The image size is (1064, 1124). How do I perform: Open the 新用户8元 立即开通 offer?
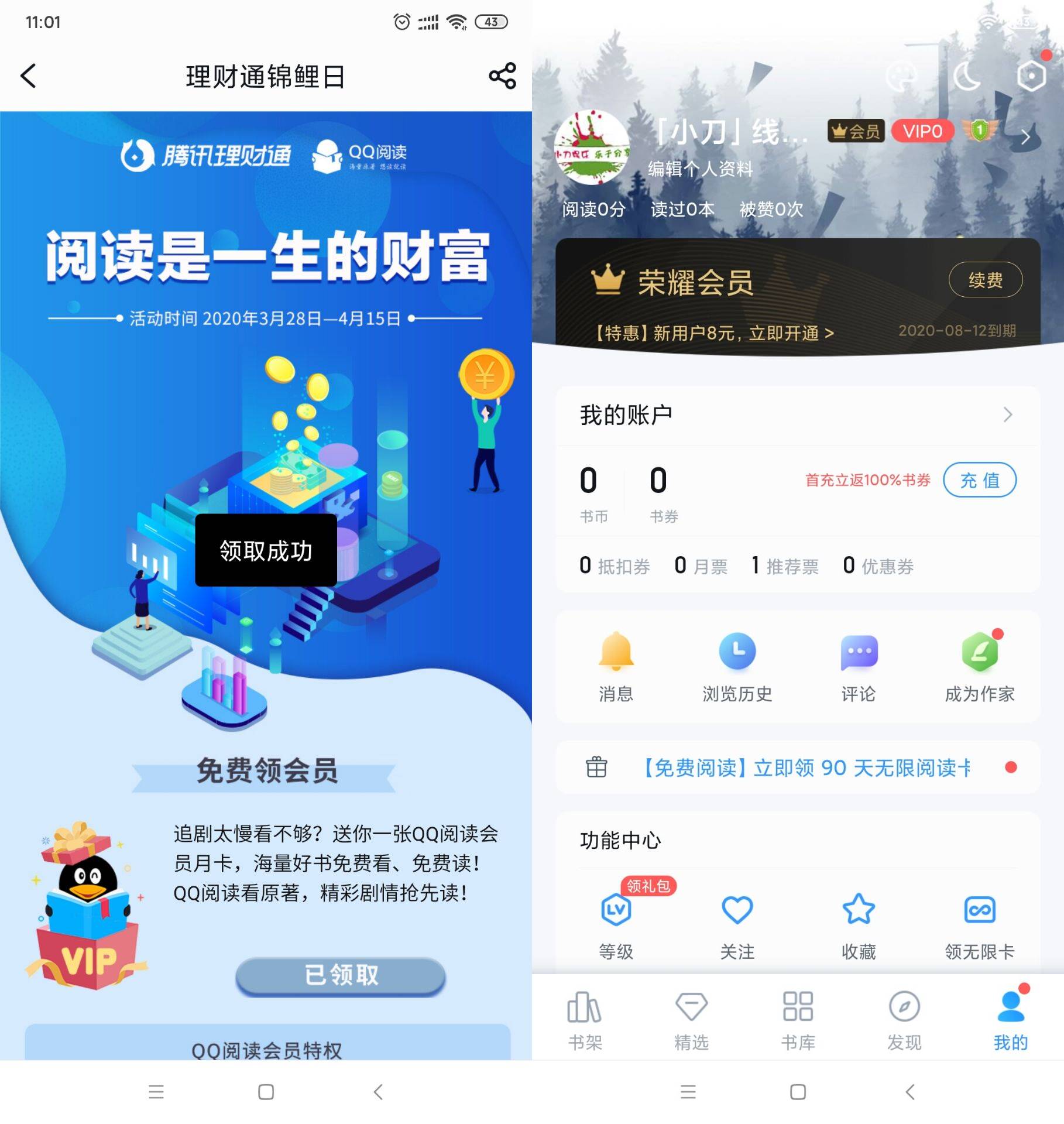(714, 333)
